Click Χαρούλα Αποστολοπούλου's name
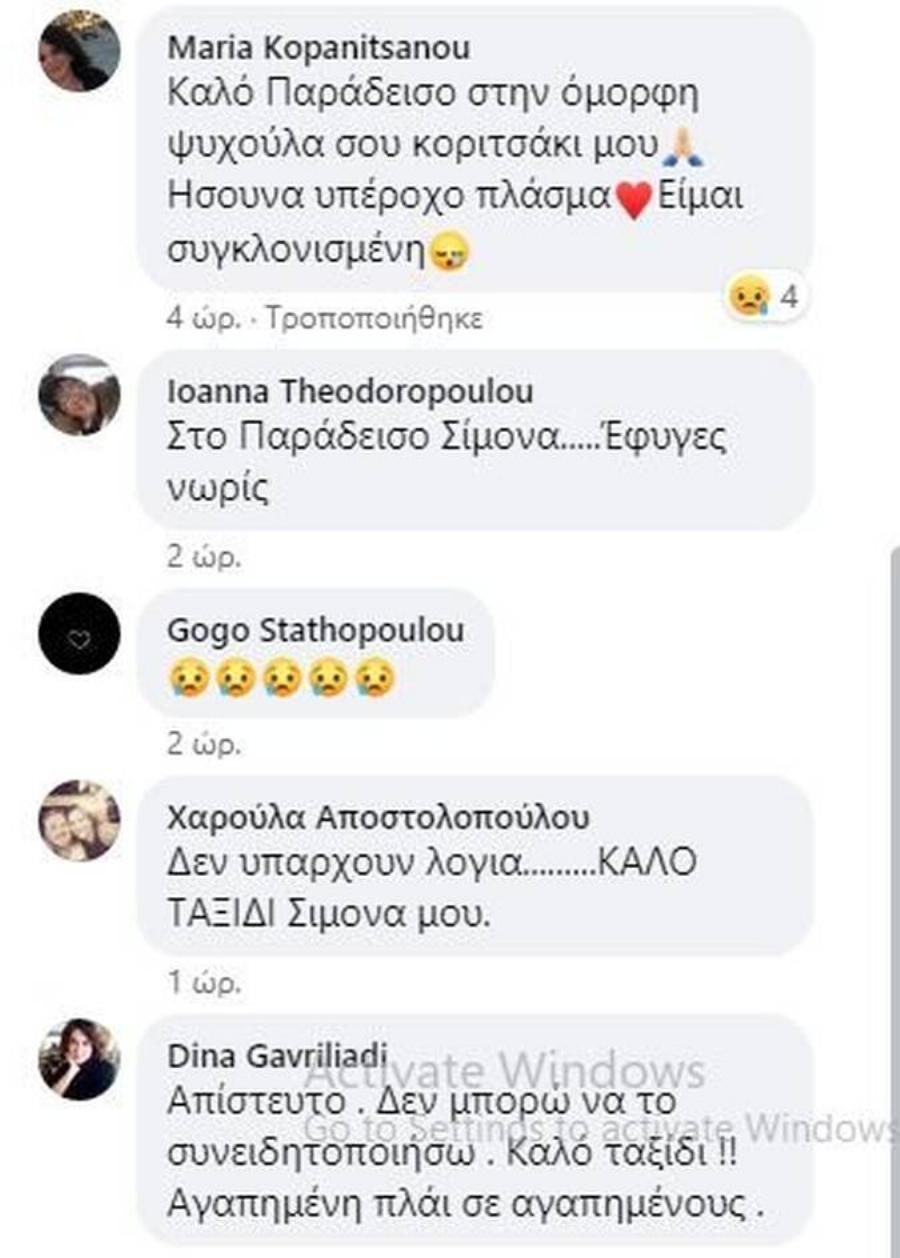This screenshot has height=1258, width=900. coord(365,817)
